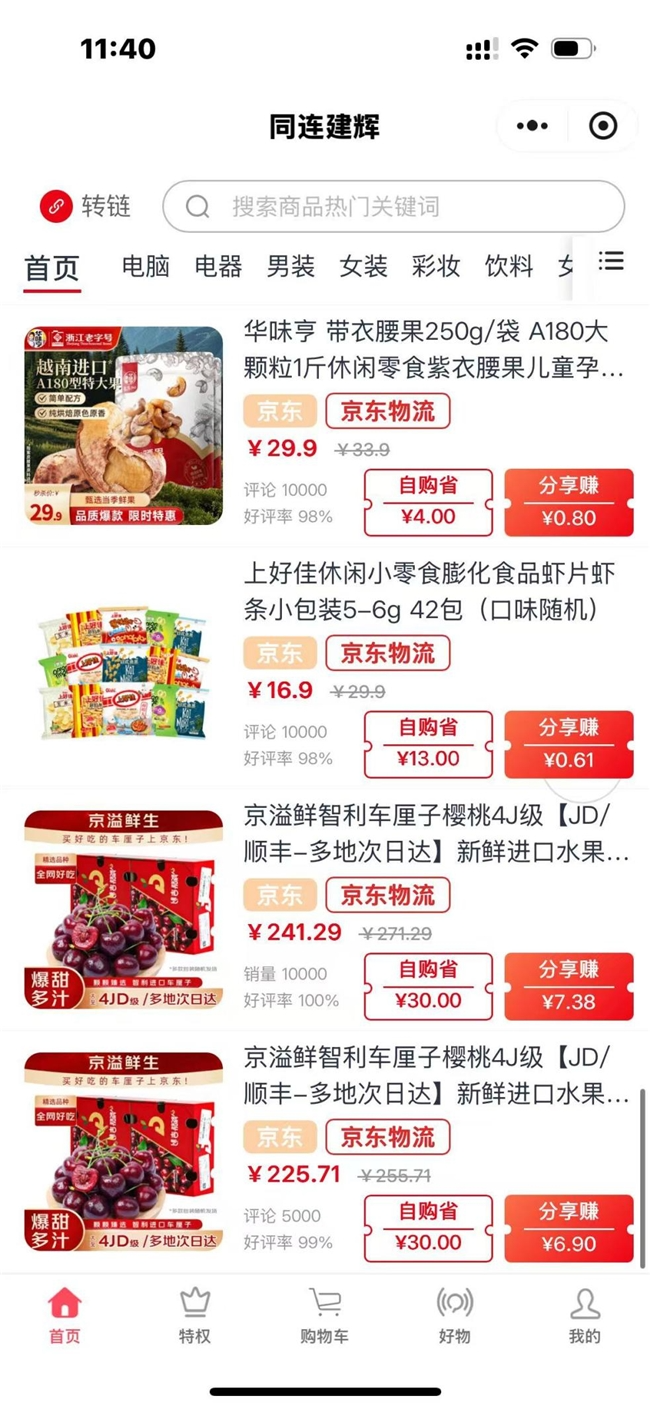The image size is (650, 1409).
Task: Close the mini program with the circle icon
Action: 603,126
